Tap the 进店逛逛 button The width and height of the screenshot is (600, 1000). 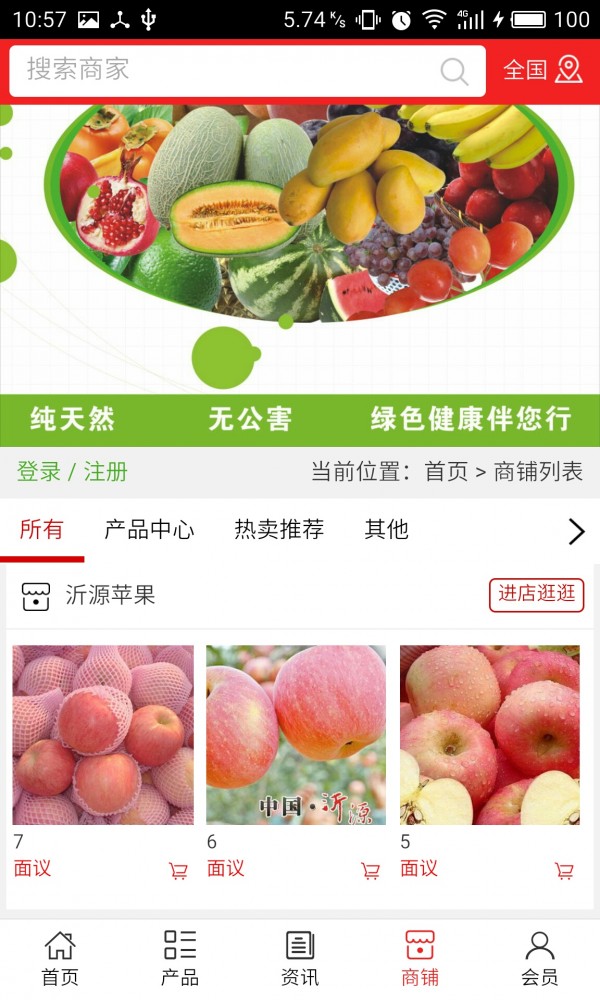point(536,595)
